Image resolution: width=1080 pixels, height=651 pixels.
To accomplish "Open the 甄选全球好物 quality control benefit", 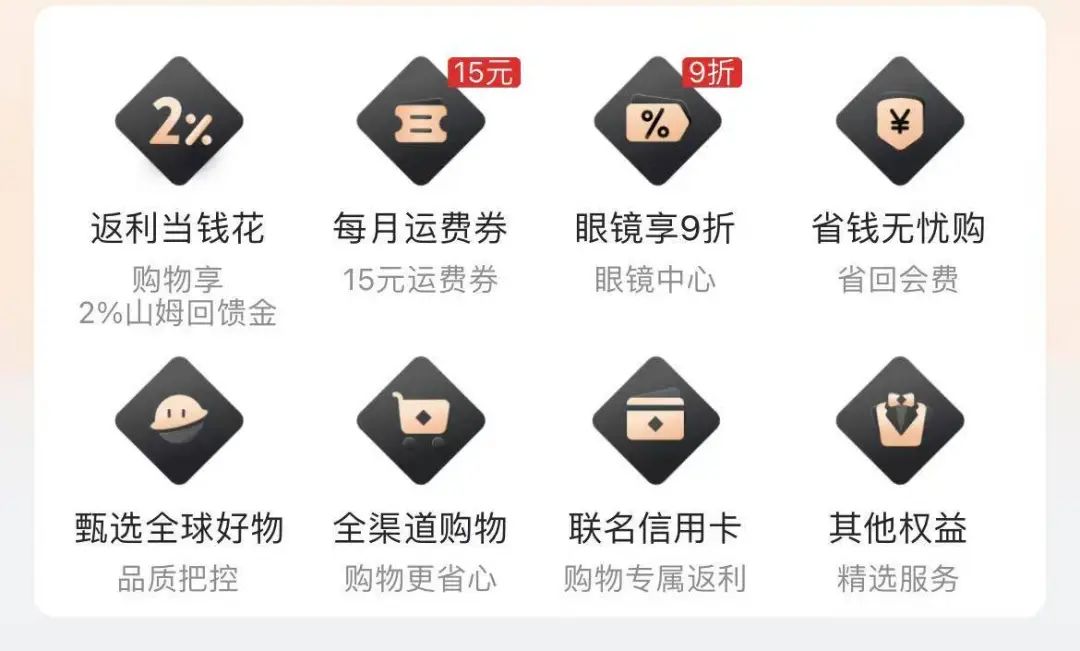I will [x=179, y=421].
